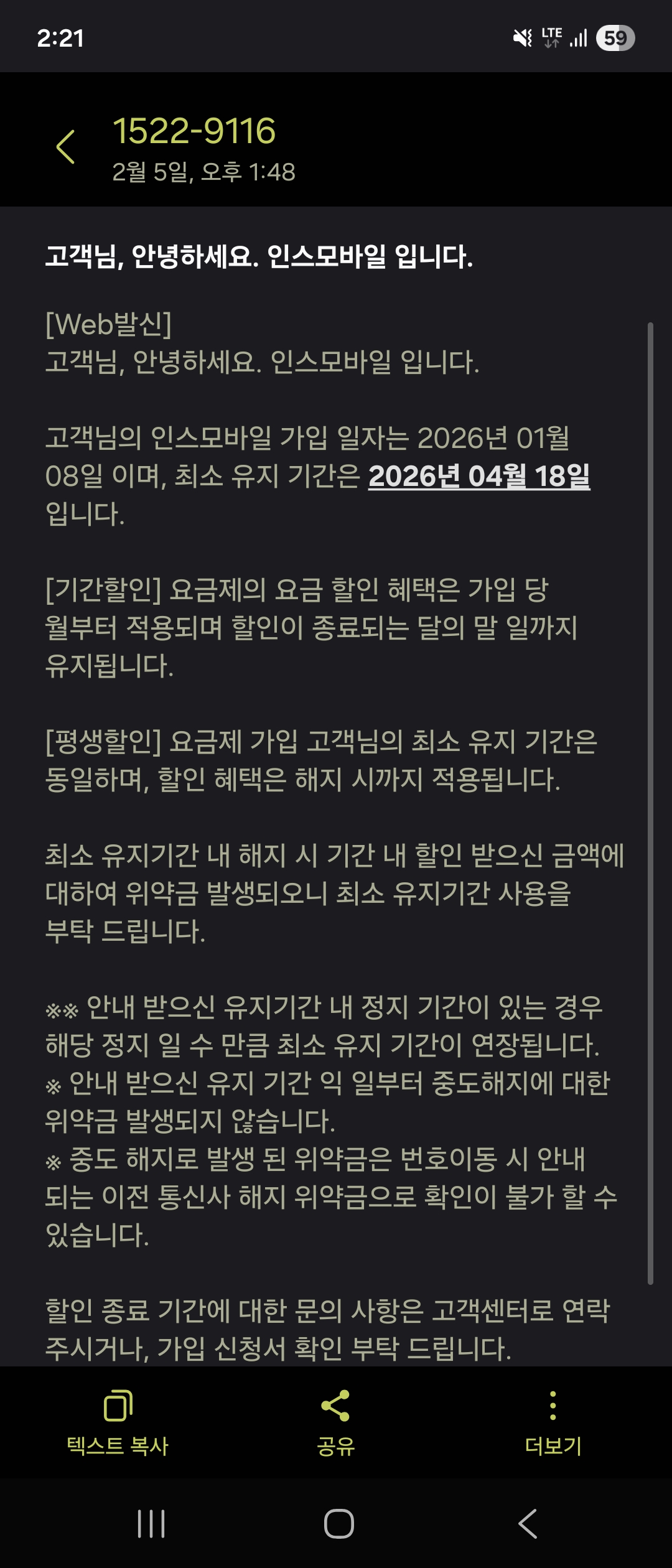Open the 더보기 options menu

pos(553,1422)
